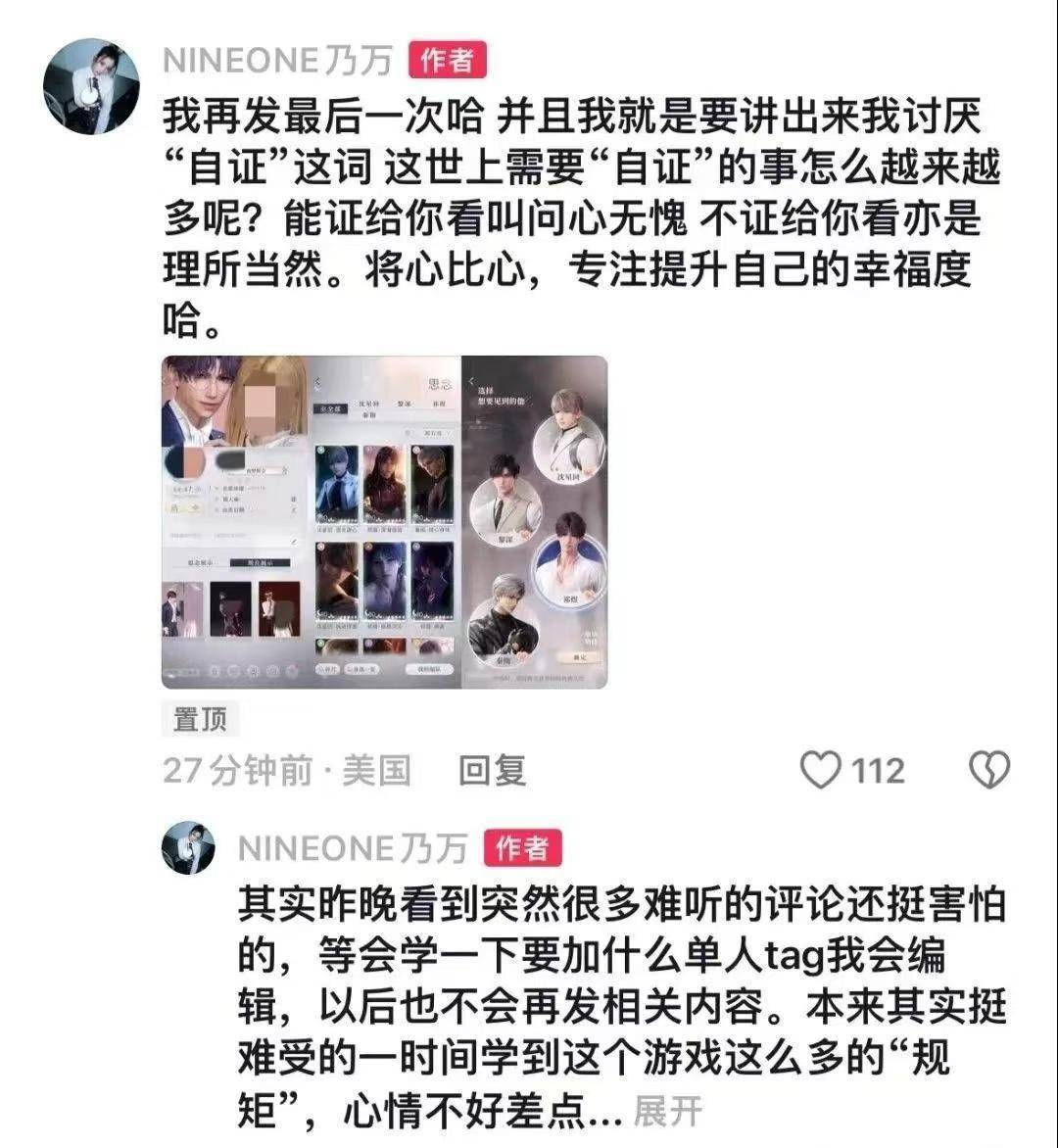
Task: Open the game screenshot attached to the comment
Action: coord(384,521)
